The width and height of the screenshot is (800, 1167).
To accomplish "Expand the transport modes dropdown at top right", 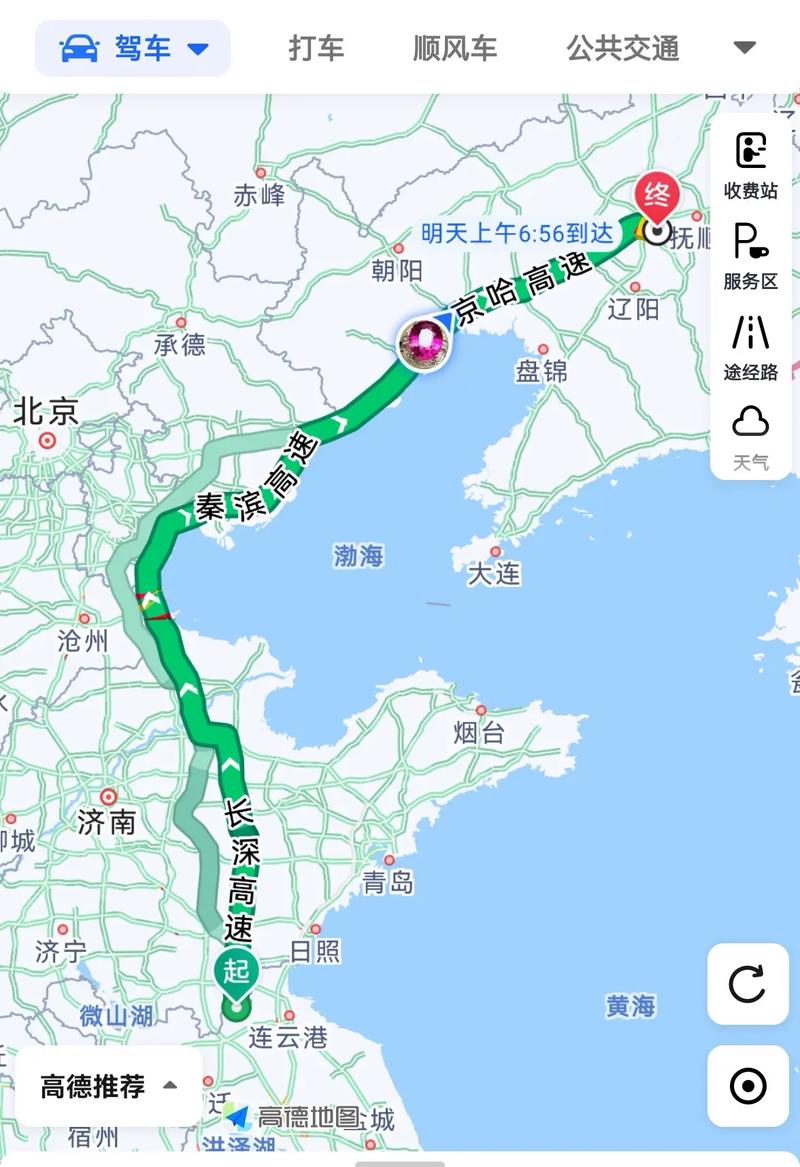I will click(x=745, y=47).
